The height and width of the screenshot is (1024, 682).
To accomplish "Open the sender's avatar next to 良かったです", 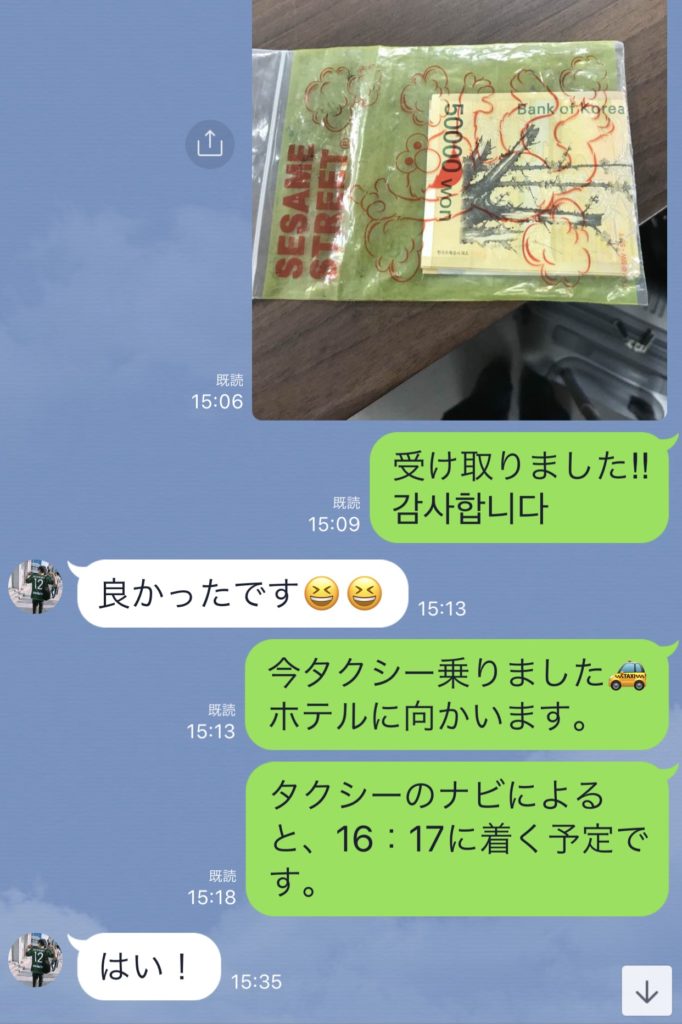I will click(35, 586).
